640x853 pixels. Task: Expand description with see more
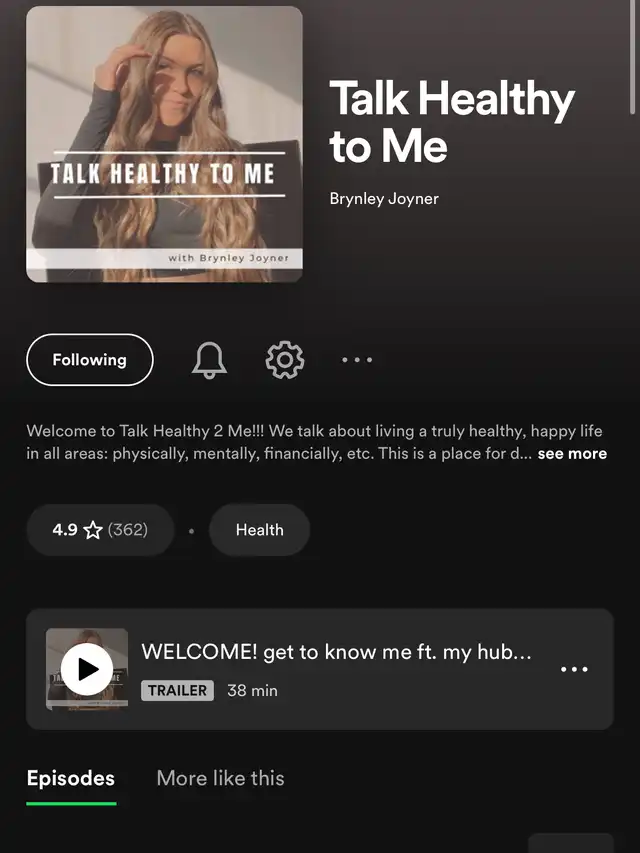tap(572, 453)
